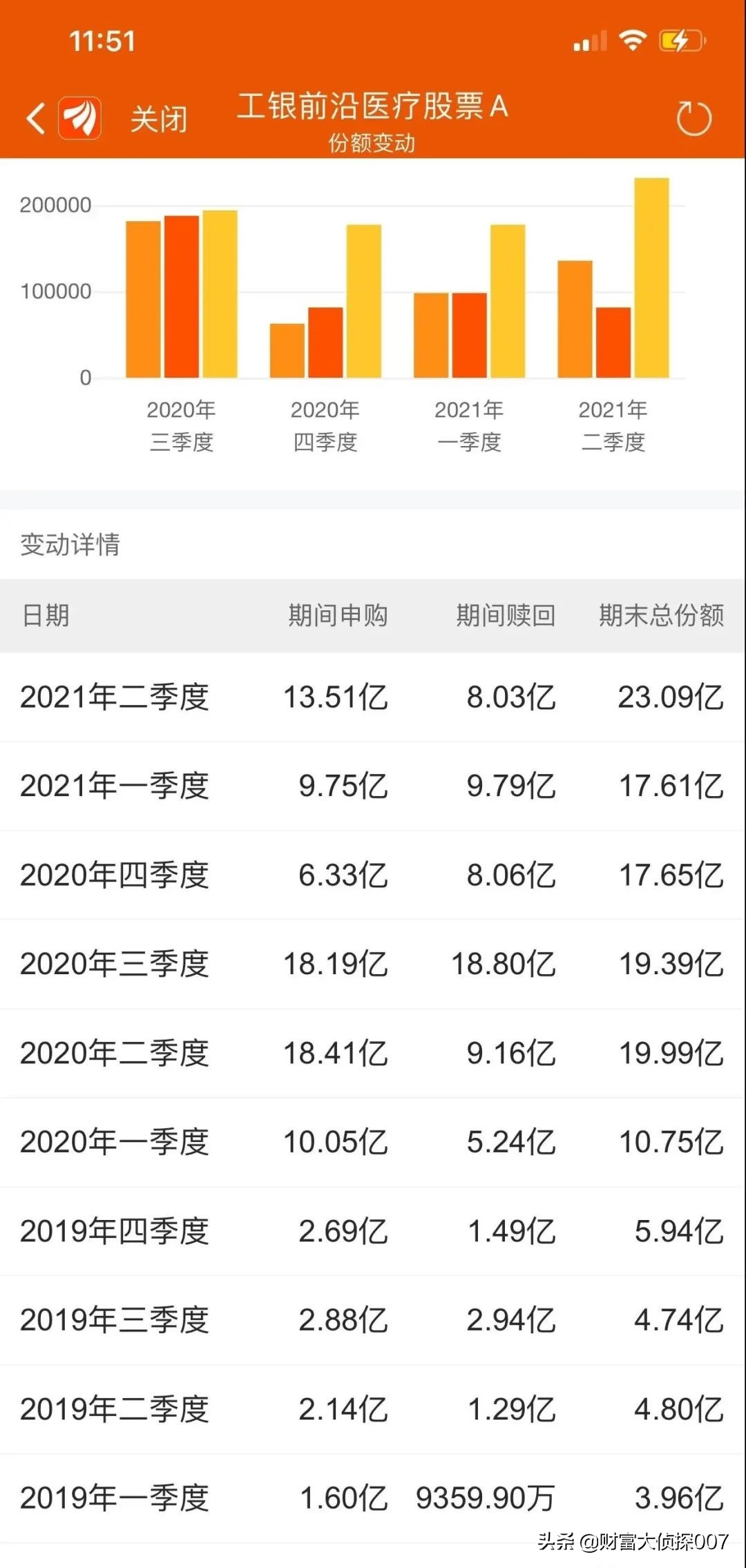Select the 份额变动 subtitle
Viewport: 746px width, 1568px height.
click(x=373, y=143)
